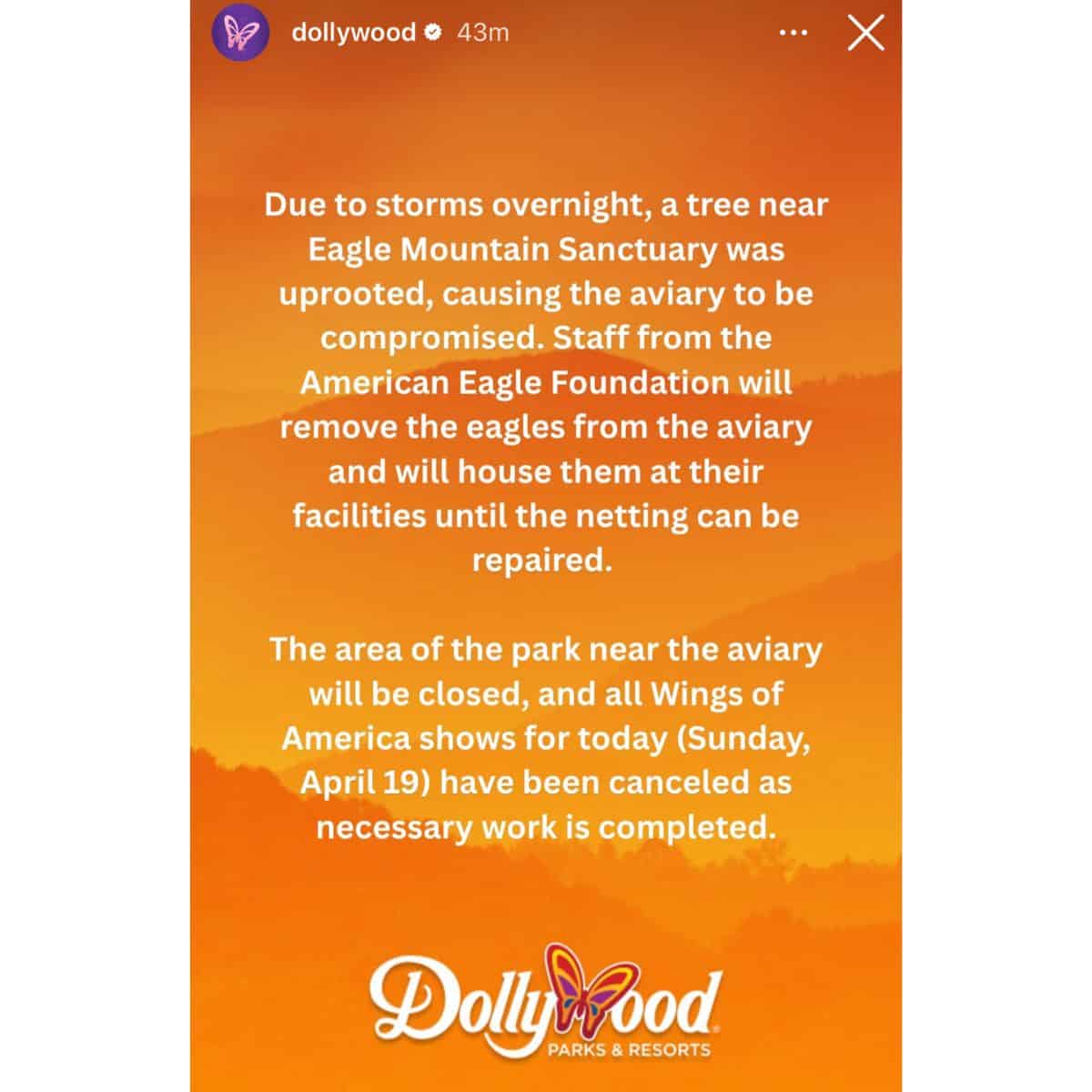The height and width of the screenshot is (1092, 1092).
Task: Close the Dollywood story
Action: (865, 34)
